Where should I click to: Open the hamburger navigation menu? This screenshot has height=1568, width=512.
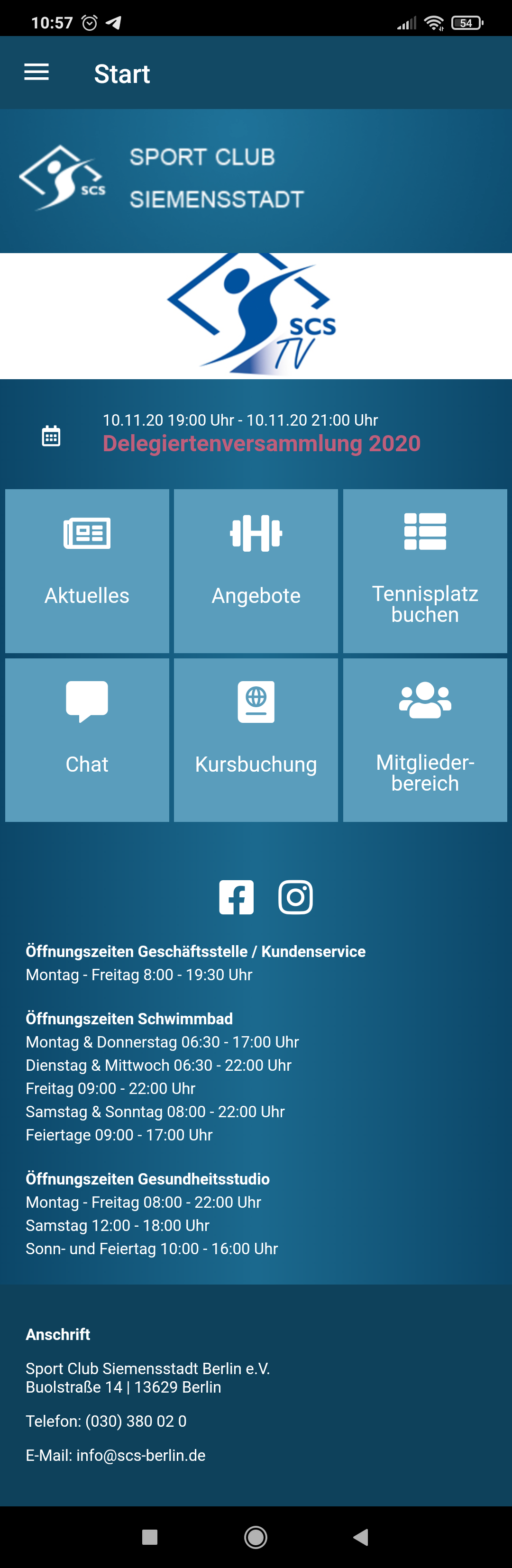pyautogui.click(x=37, y=73)
